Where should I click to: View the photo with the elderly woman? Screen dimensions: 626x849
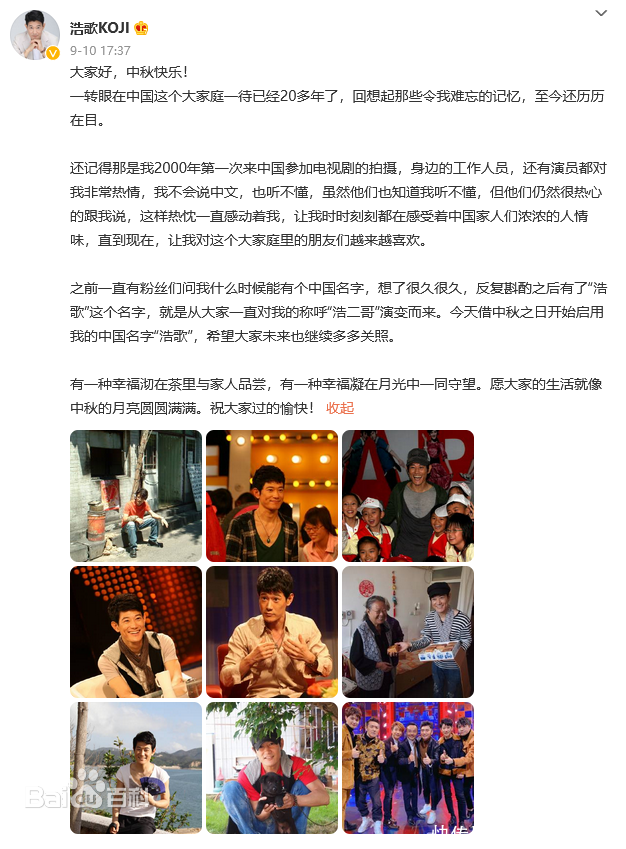(408, 632)
